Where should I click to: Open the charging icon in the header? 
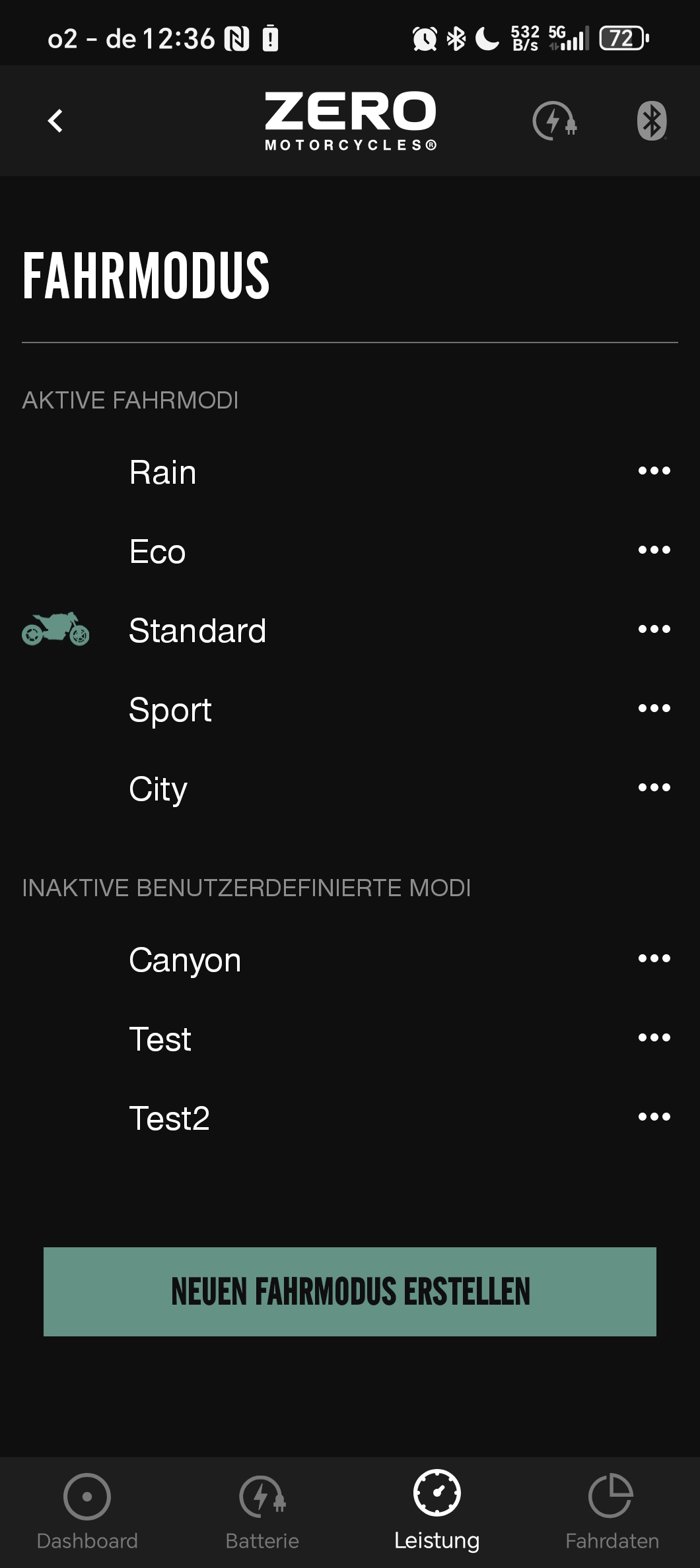[554, 121]
